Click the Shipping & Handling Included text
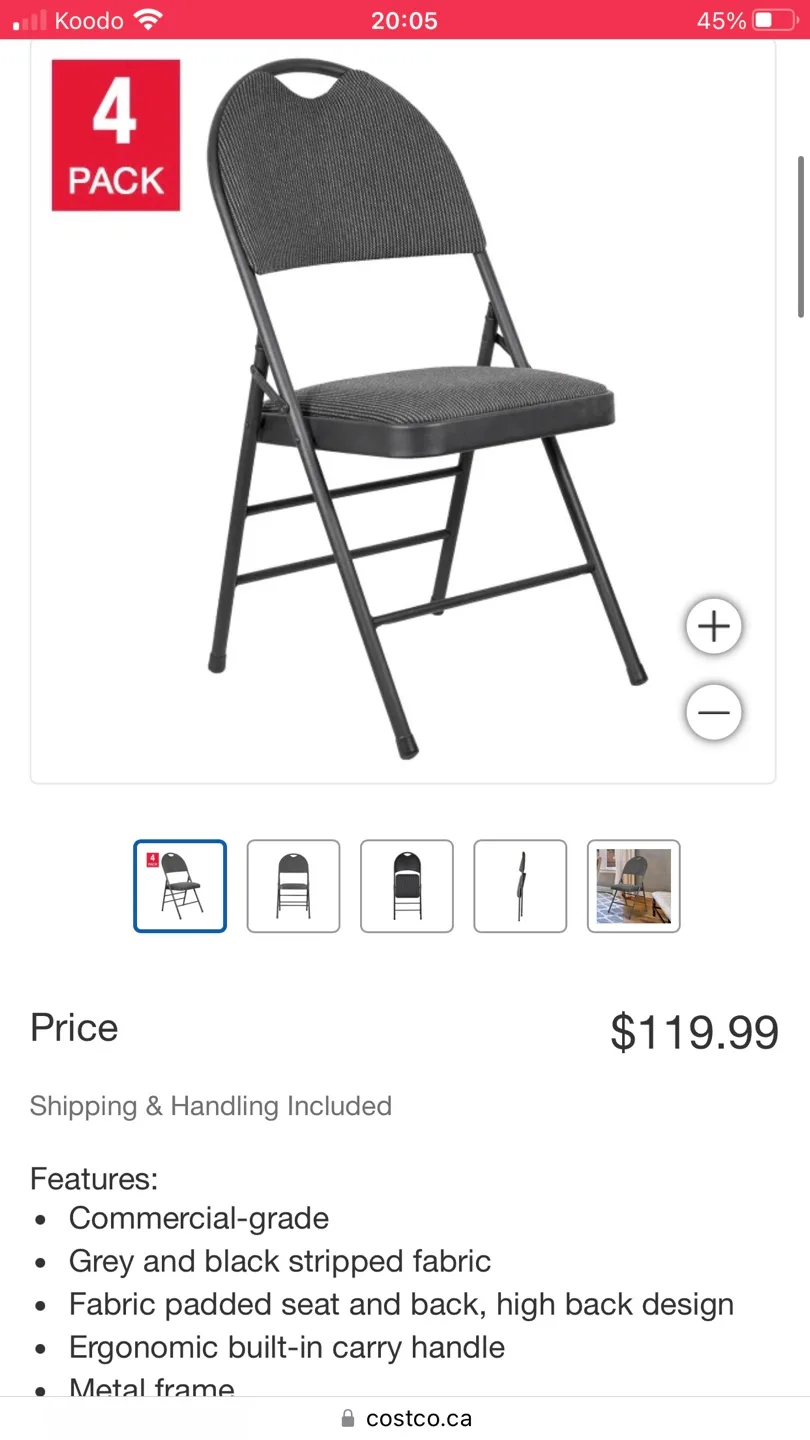The width and height of the screenshot is (810, 1440). tap(210, 1106)
